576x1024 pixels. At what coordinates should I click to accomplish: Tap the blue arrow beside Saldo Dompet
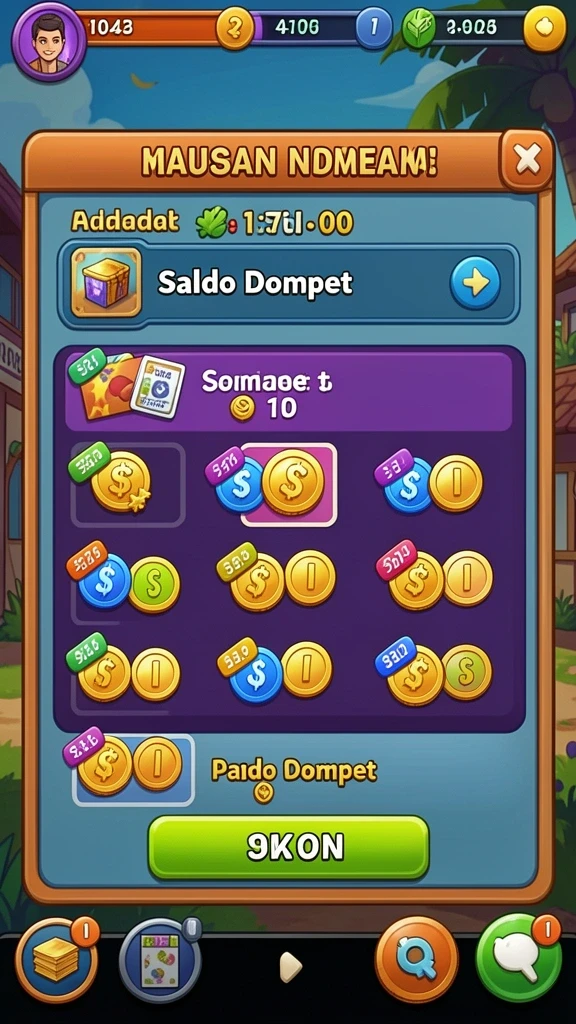[475, 283]
